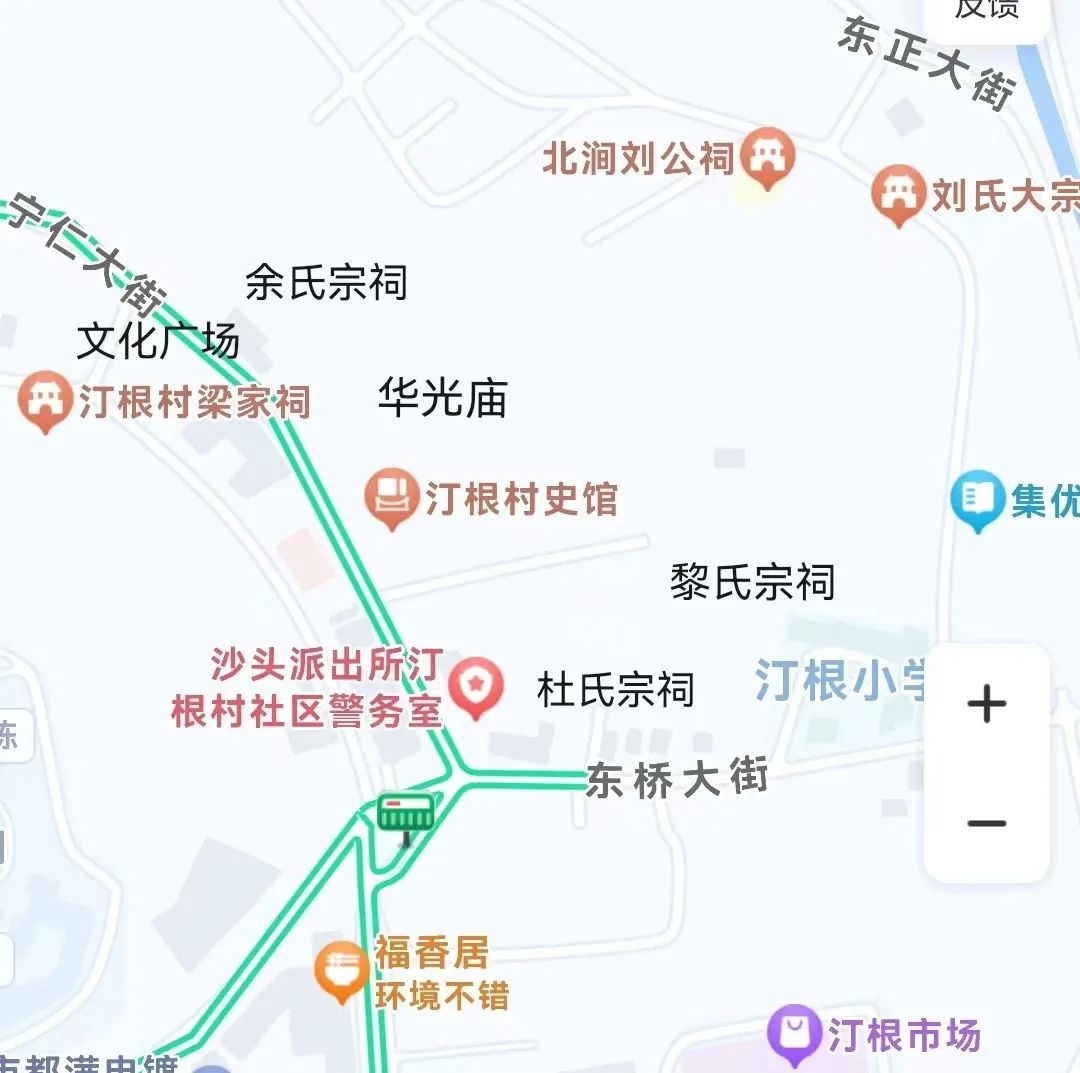This screenshot has width=1080, height=1073.
Task: Open the 福香居 restaurant marker
Action: (341, 969)
